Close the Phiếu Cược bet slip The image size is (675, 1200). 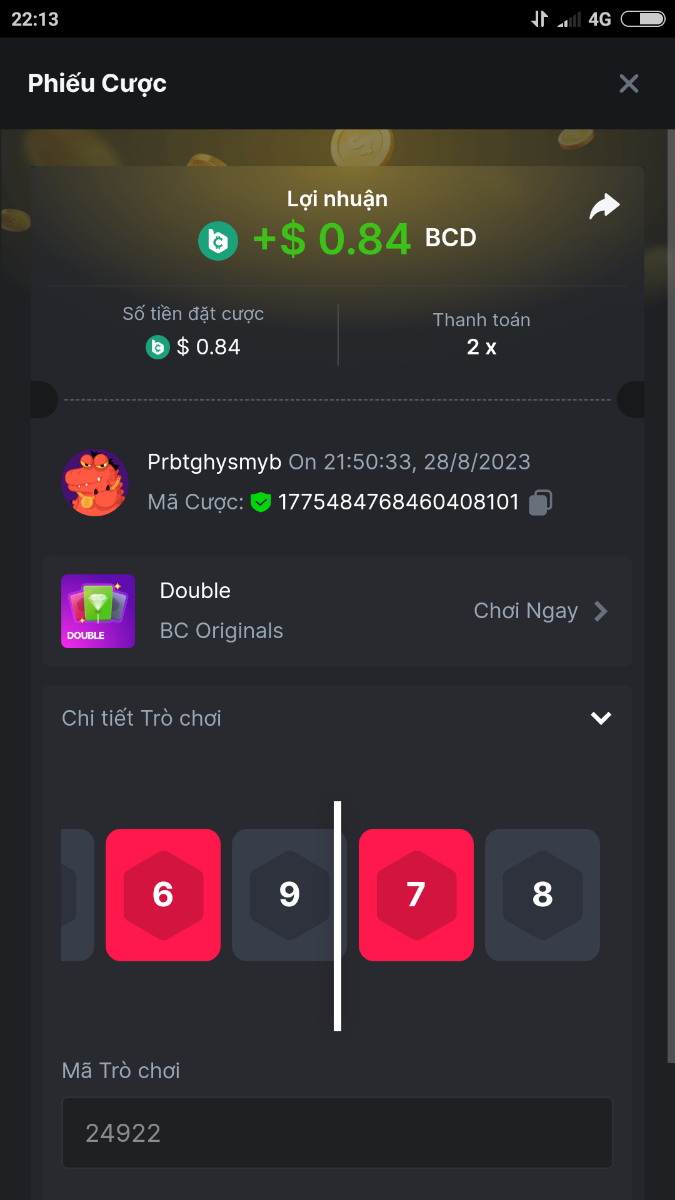click(628, 84)
